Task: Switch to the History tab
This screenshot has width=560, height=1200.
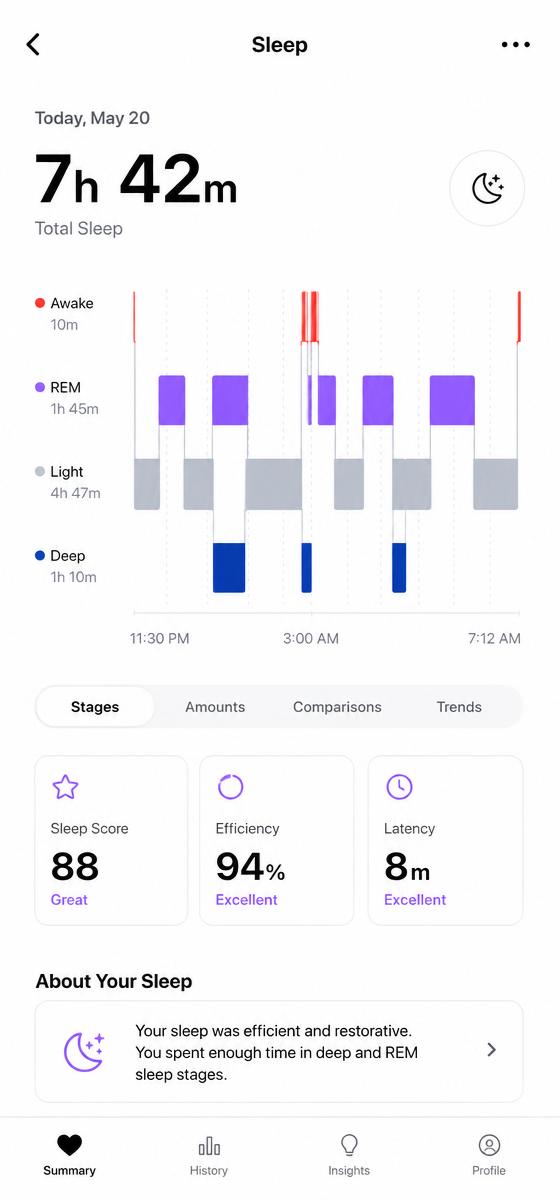Action: pos(209,1155)
